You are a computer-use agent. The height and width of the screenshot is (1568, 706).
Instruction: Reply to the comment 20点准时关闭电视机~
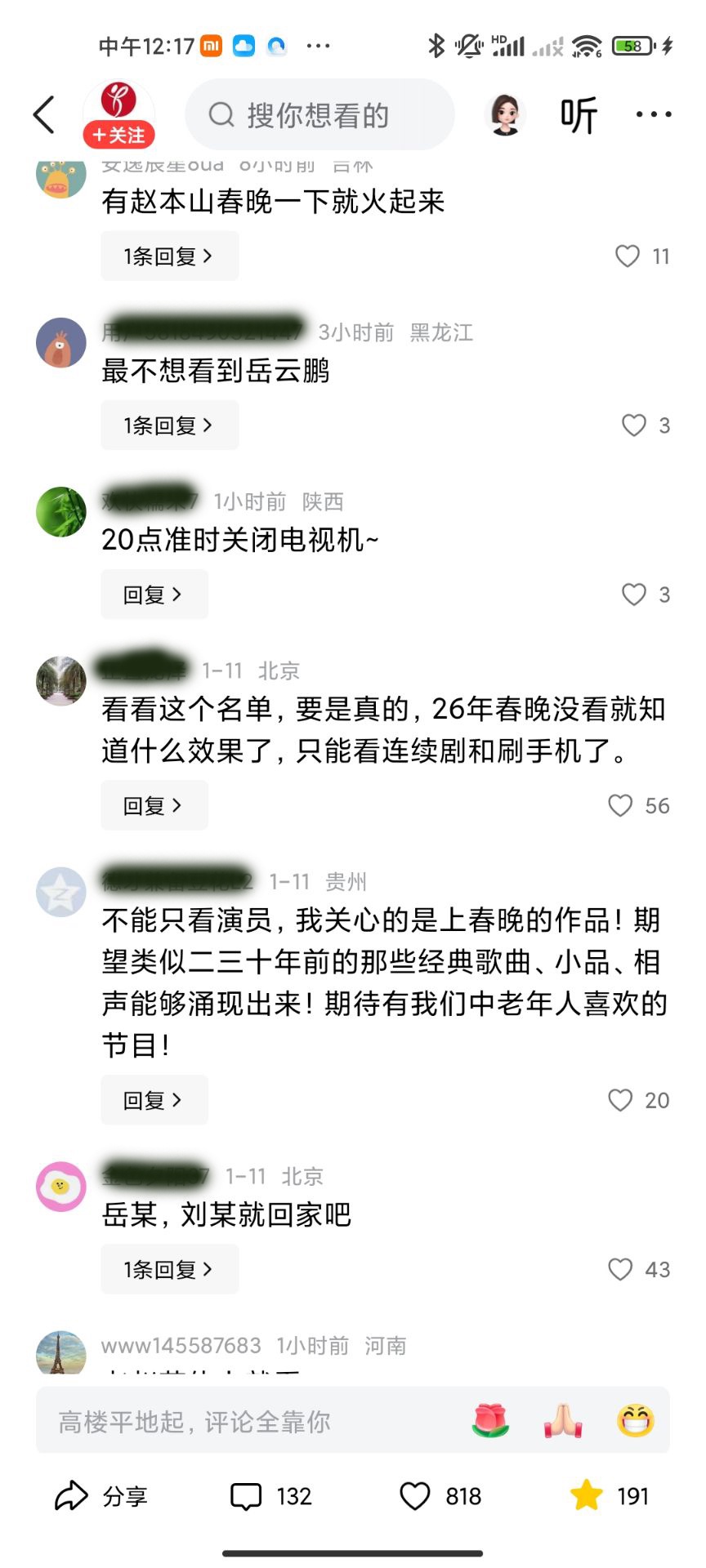(x=154, y=595)
